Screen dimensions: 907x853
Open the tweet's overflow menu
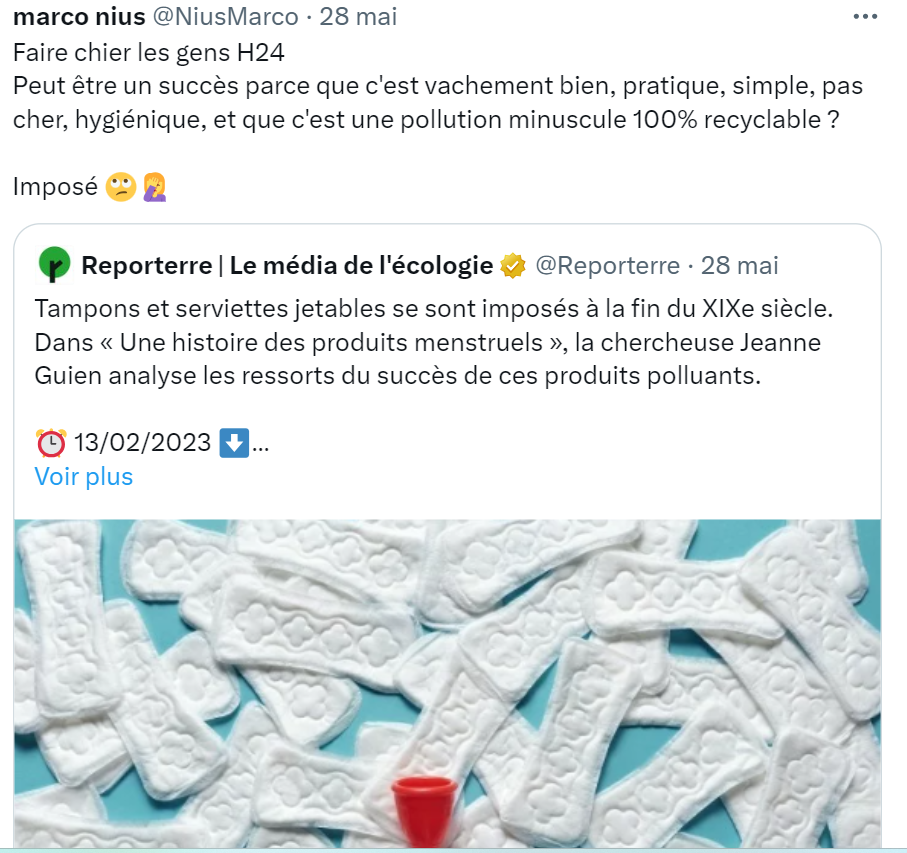[865, 17]
